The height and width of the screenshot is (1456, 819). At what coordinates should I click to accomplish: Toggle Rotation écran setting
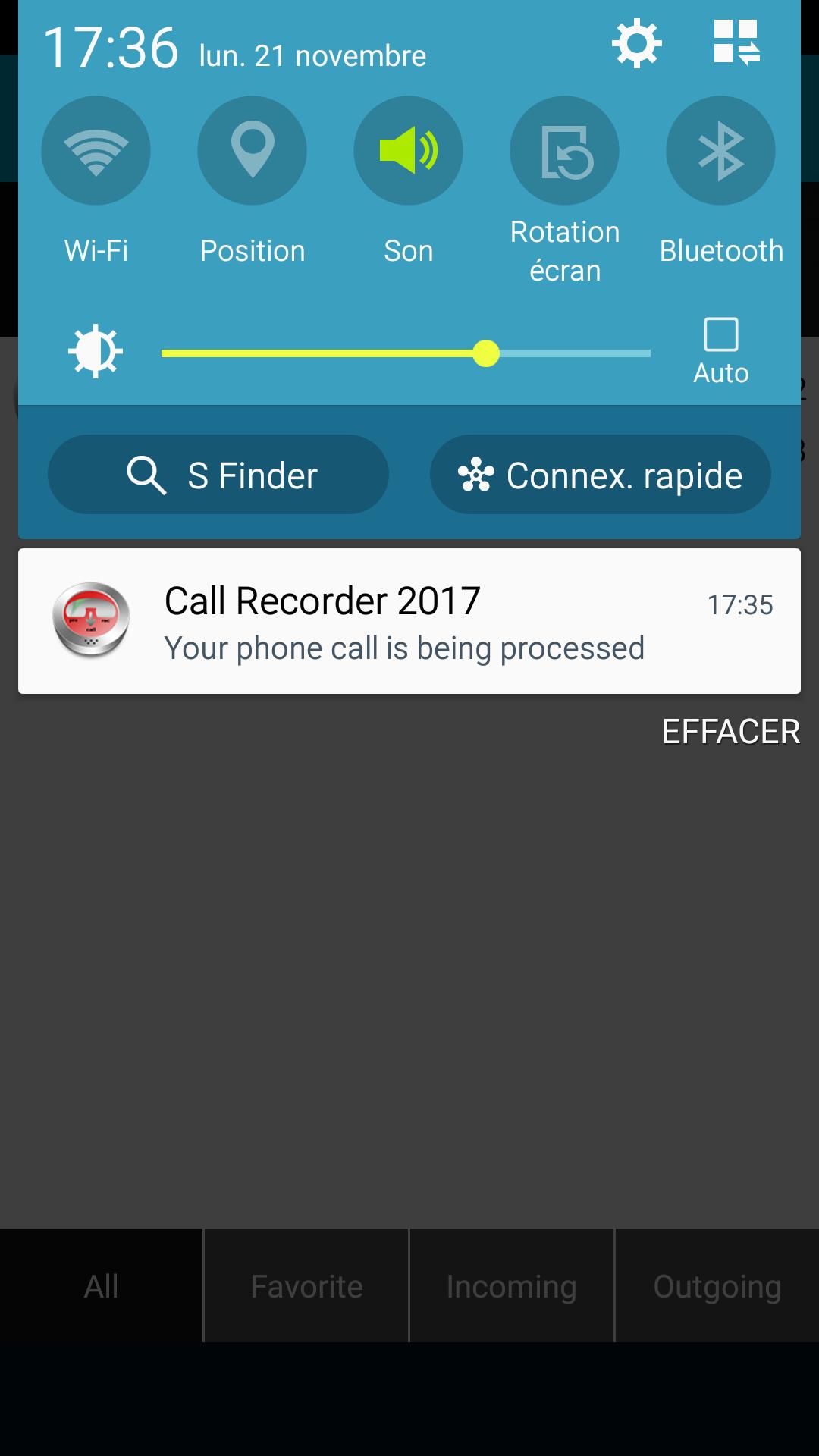(x=565, y=151)
